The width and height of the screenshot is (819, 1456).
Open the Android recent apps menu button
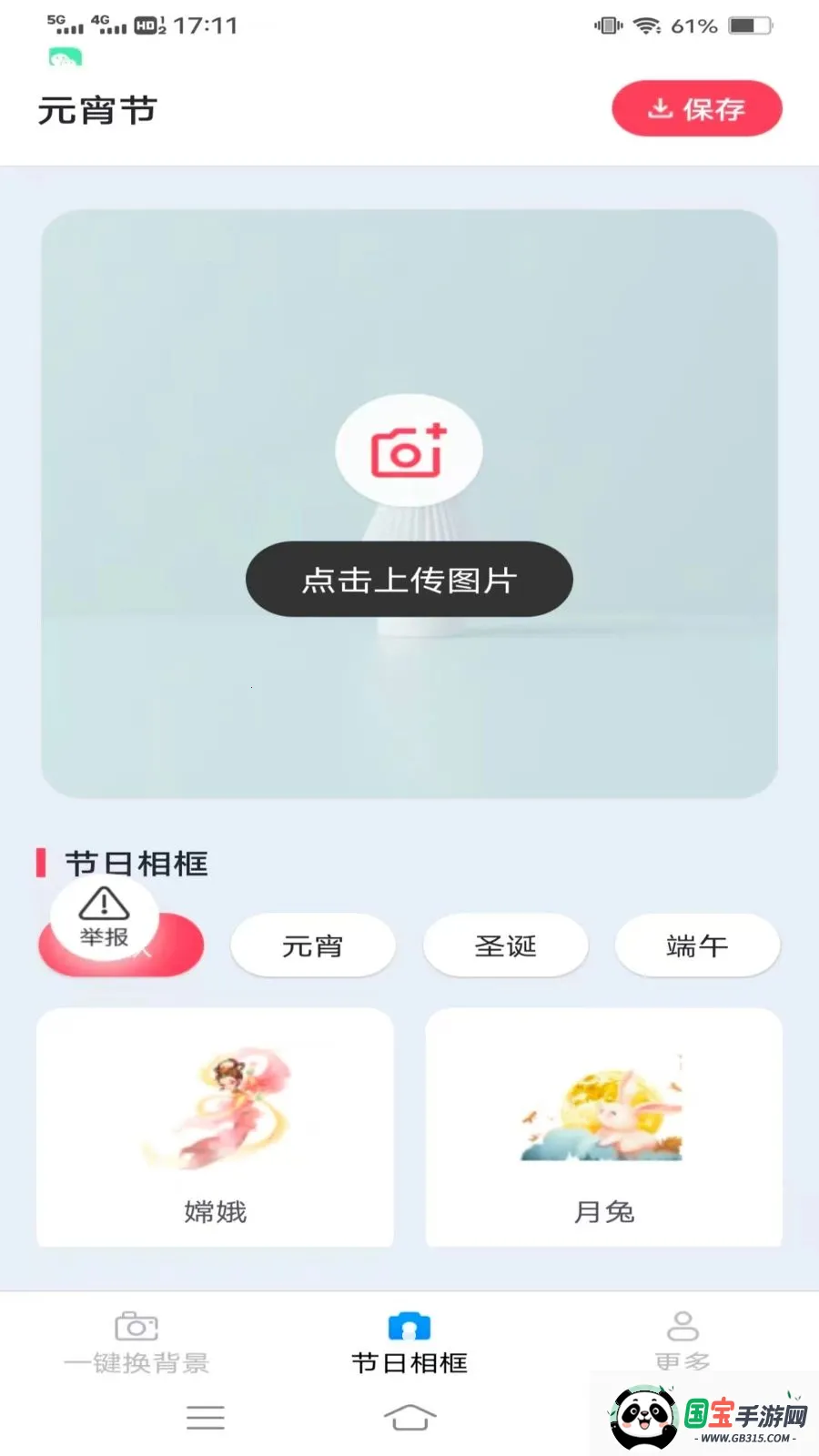point(206,1417)
